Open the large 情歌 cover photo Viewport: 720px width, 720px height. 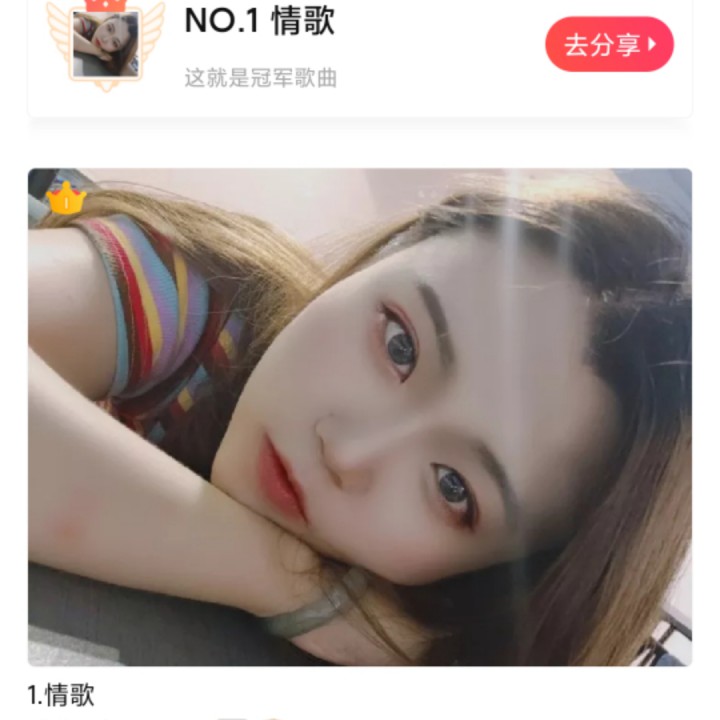pos(360,416)
